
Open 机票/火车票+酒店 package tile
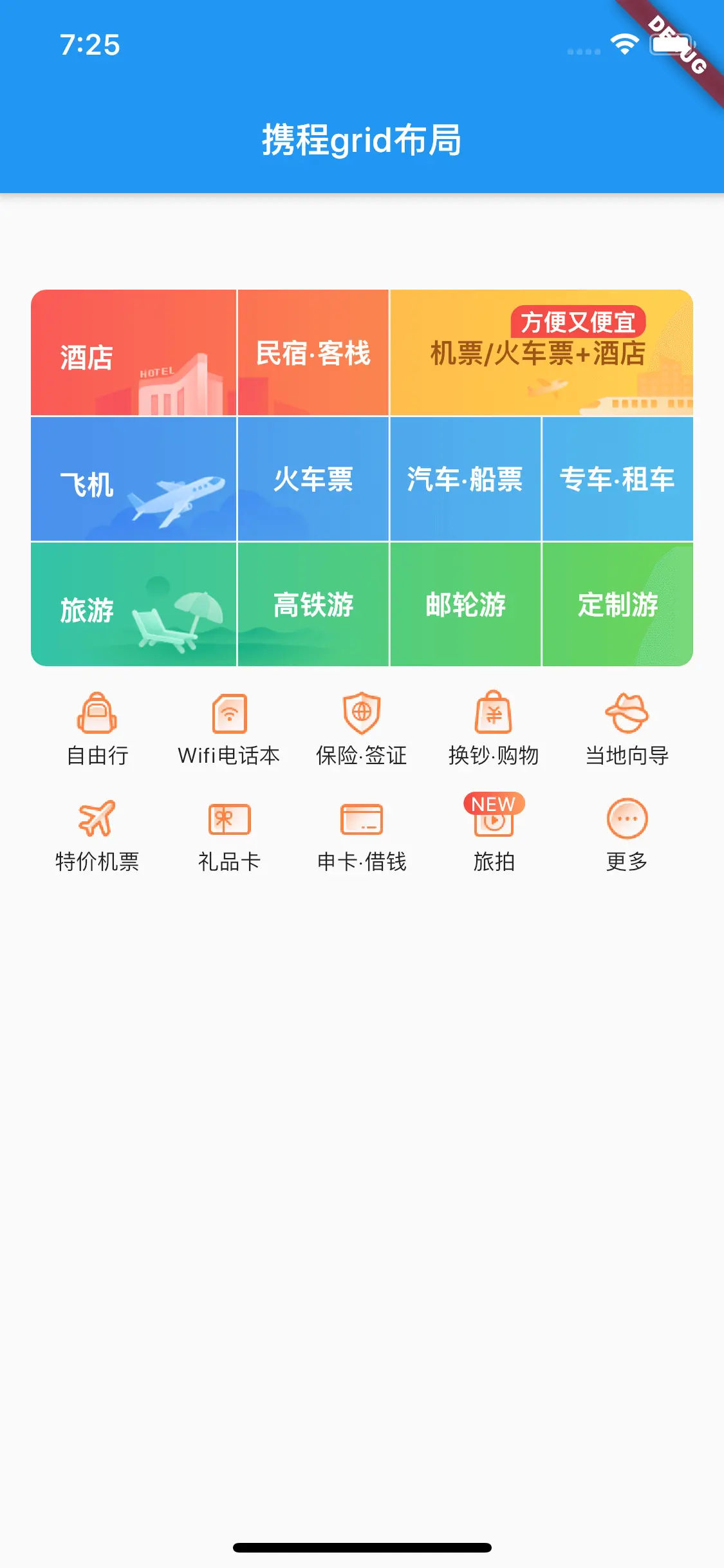click(541, 353)
